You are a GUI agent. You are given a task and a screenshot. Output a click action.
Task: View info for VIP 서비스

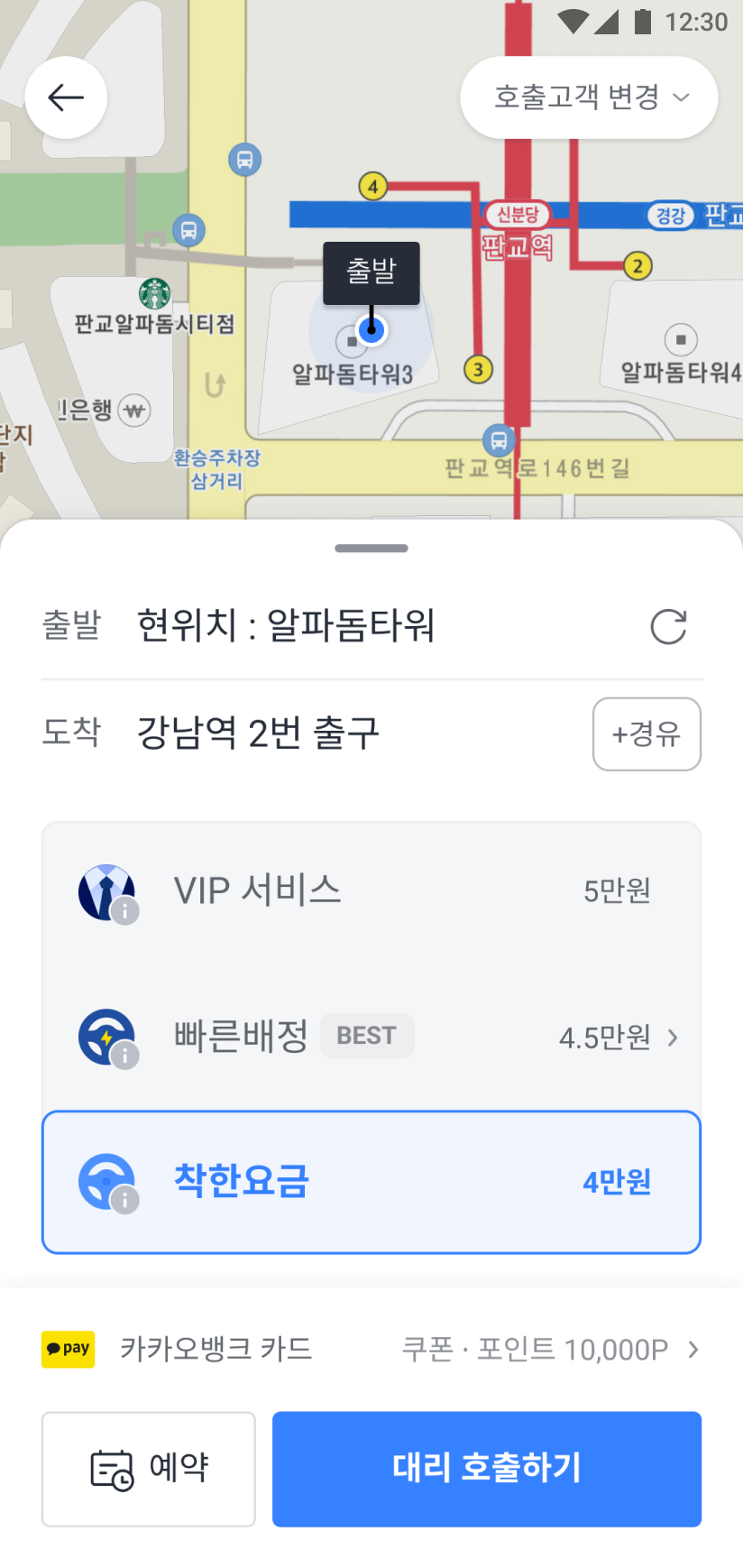click(125, 911)
